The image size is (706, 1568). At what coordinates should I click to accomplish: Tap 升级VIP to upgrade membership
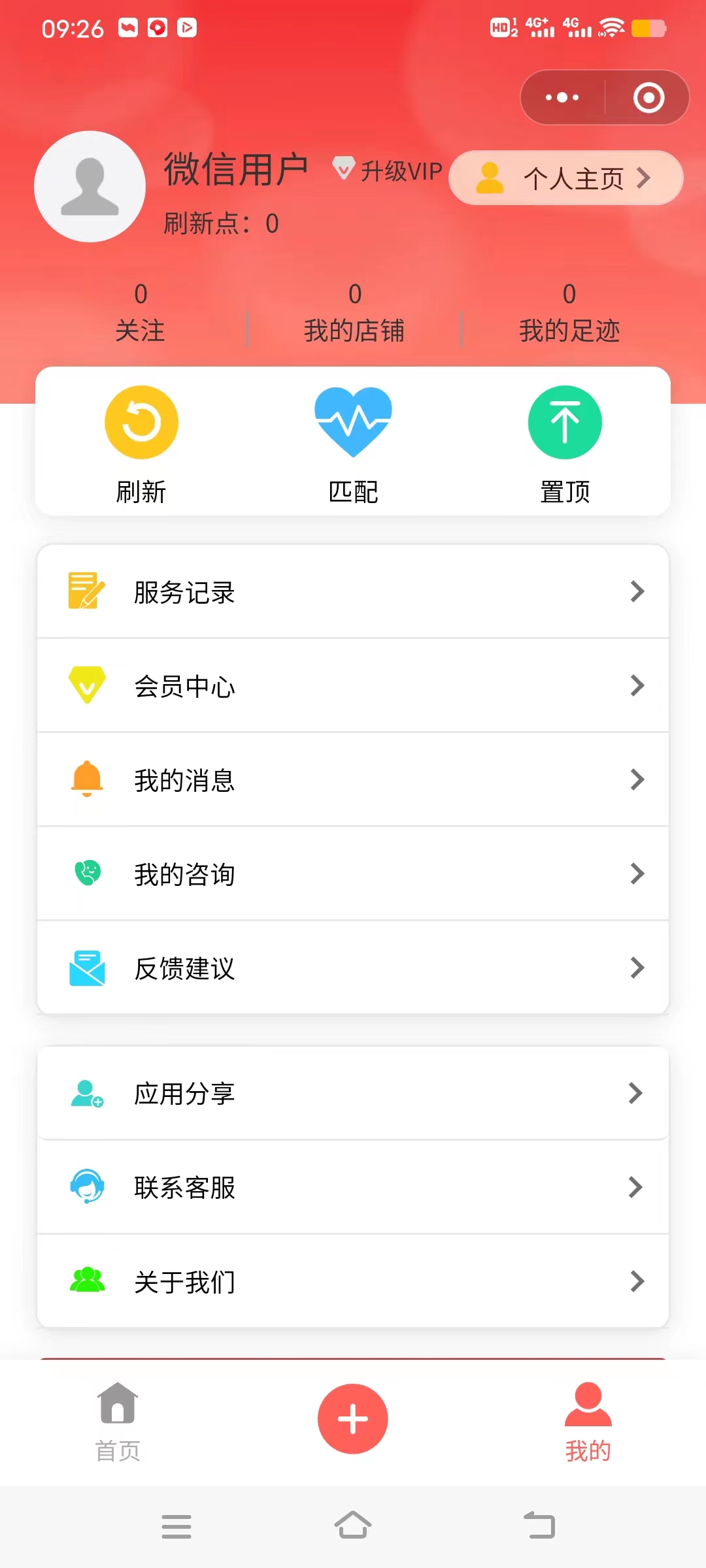click(x=388, y=171)
